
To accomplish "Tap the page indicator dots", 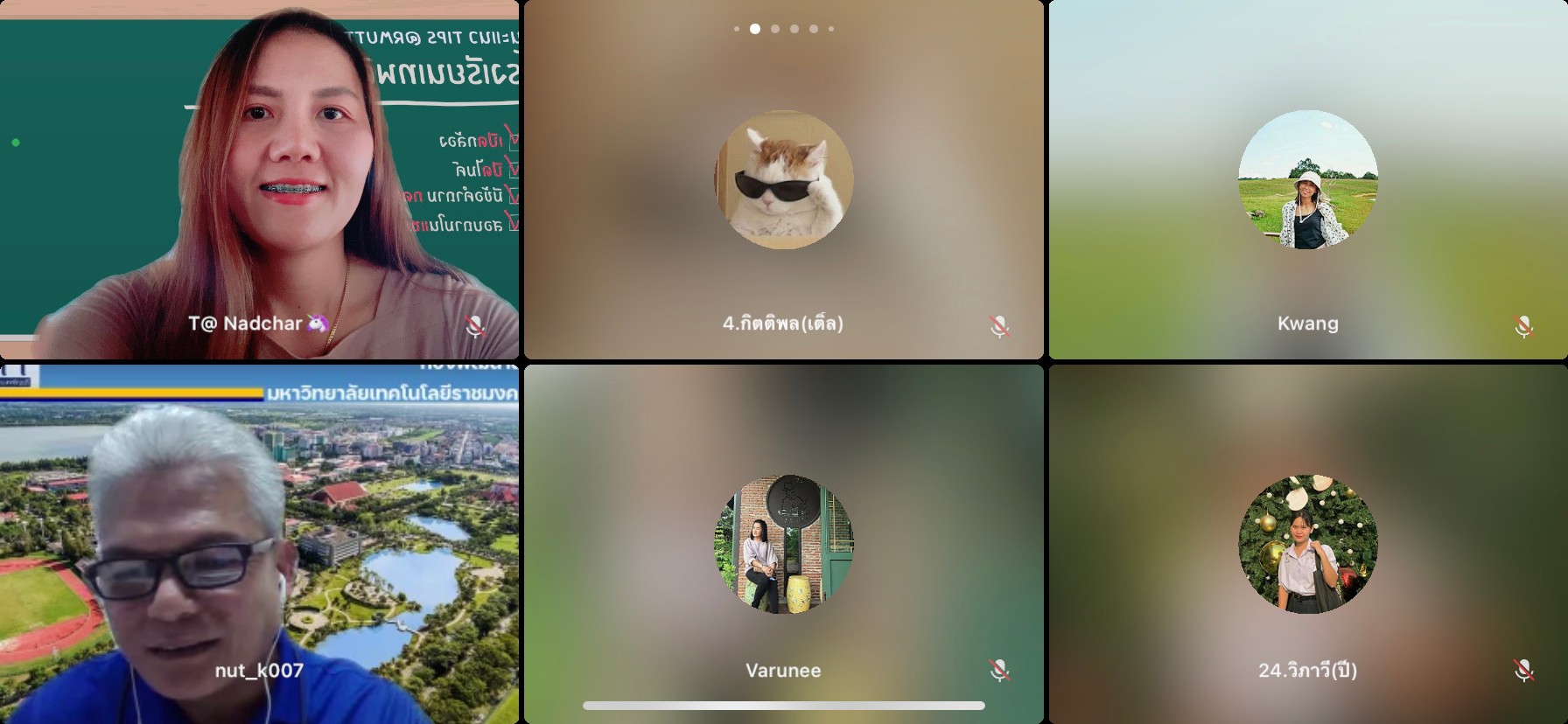I will point(784,29).
